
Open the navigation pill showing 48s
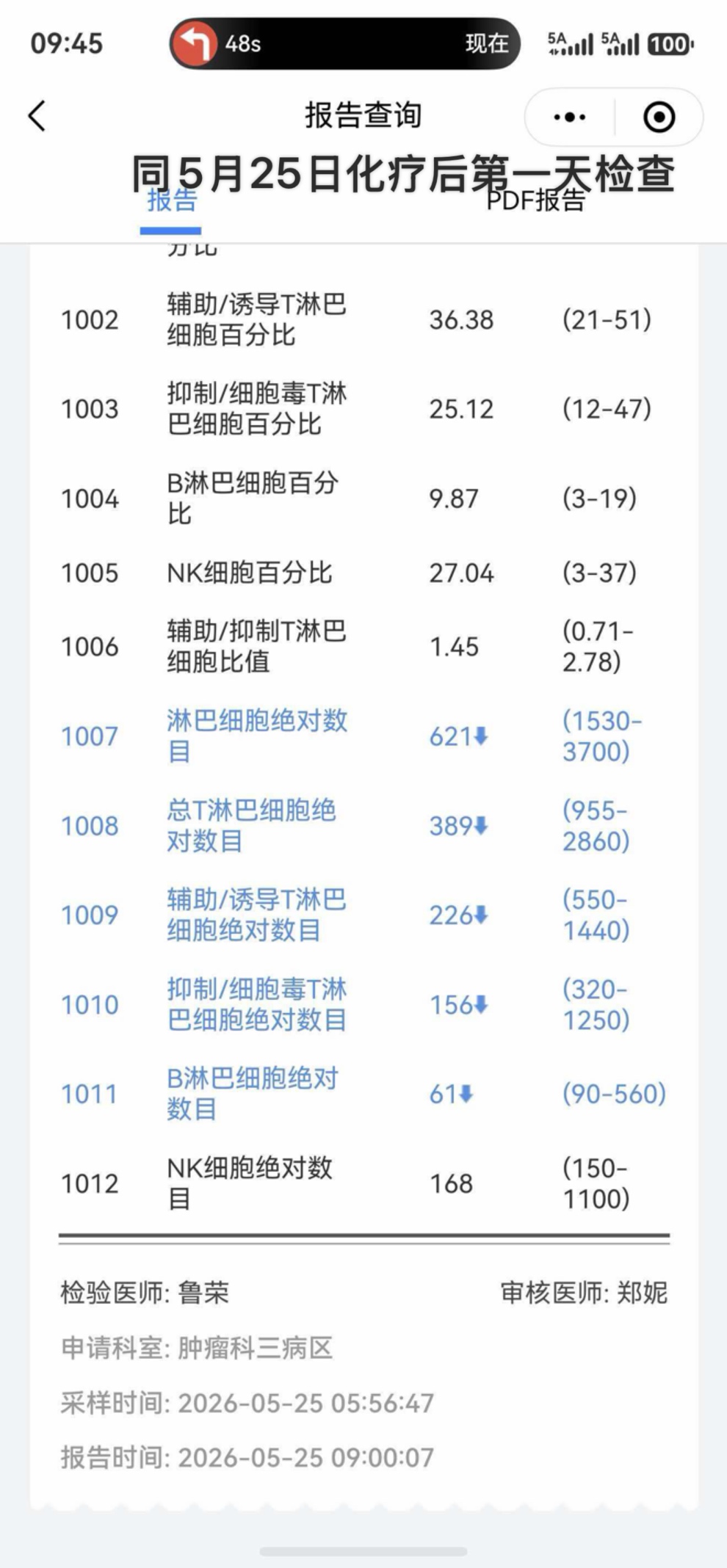[344, 43]
